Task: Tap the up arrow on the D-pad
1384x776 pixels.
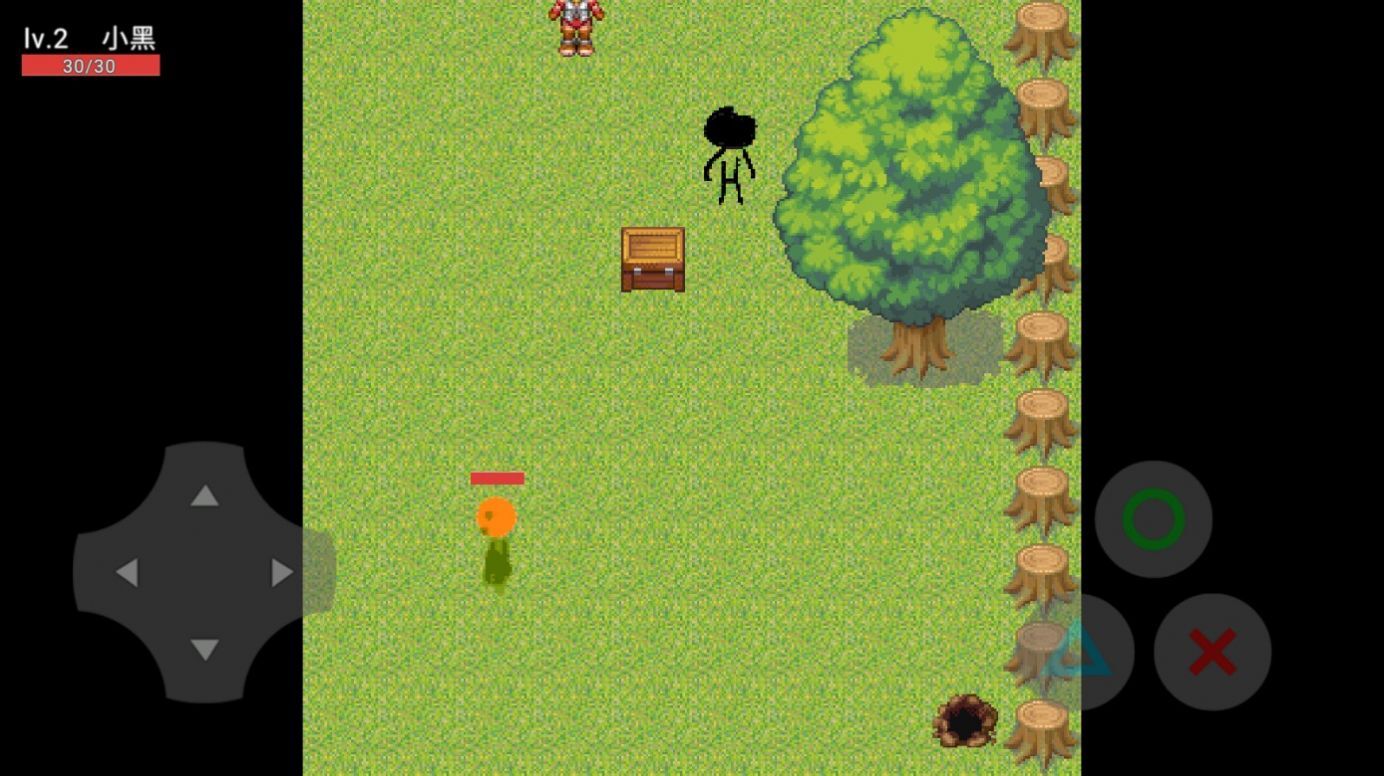Action: [204, 496]
